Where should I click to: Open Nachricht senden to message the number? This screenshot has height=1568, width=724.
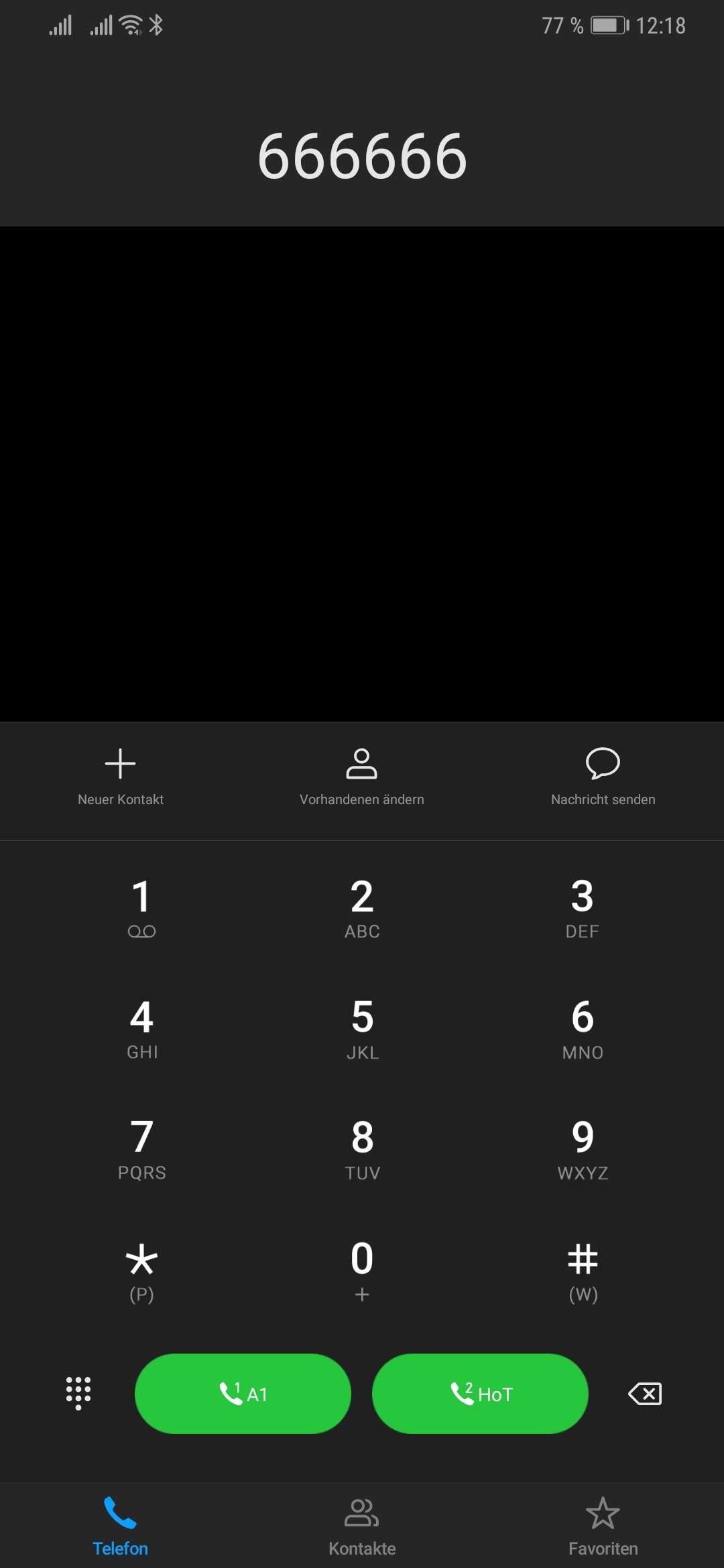pyautogui.click(x=603, y=777)
